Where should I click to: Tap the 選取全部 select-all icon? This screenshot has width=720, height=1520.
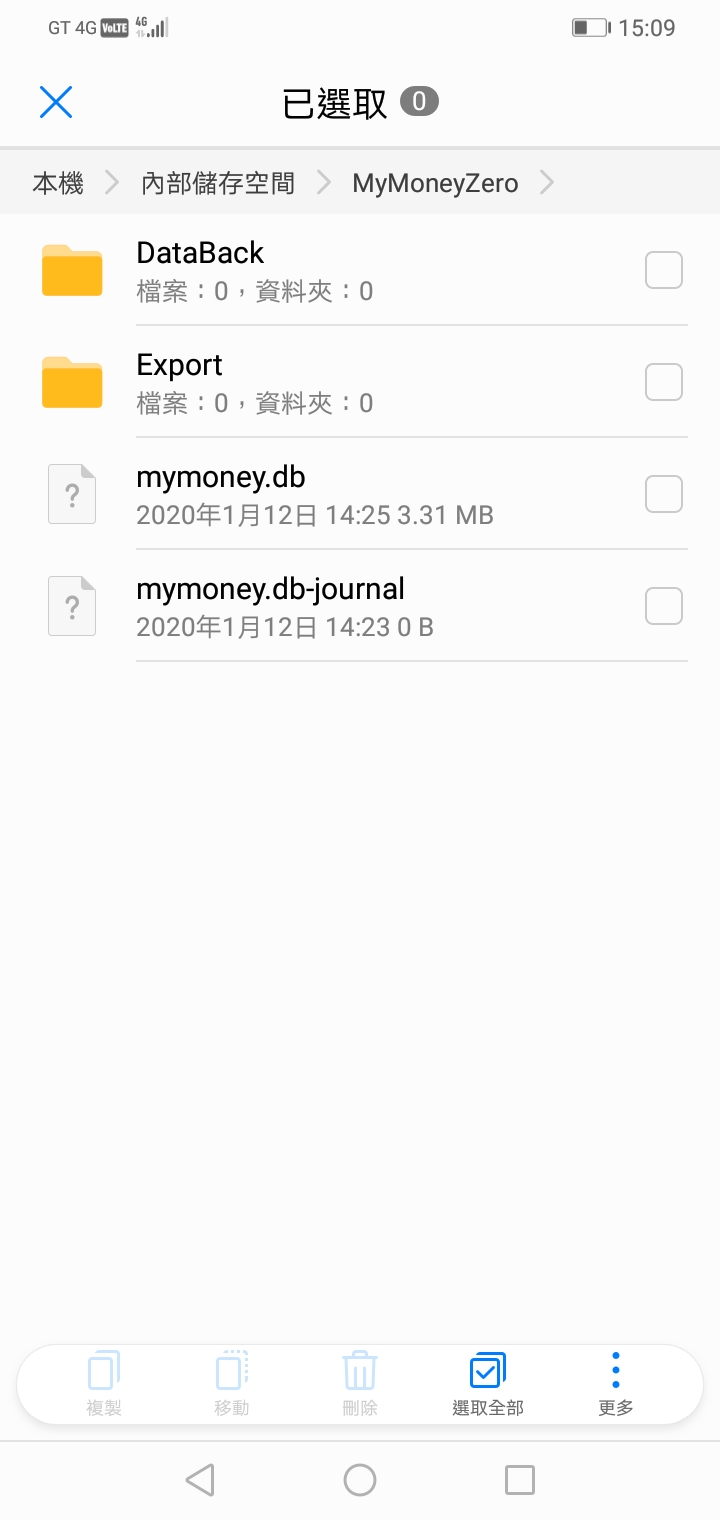487,1370
